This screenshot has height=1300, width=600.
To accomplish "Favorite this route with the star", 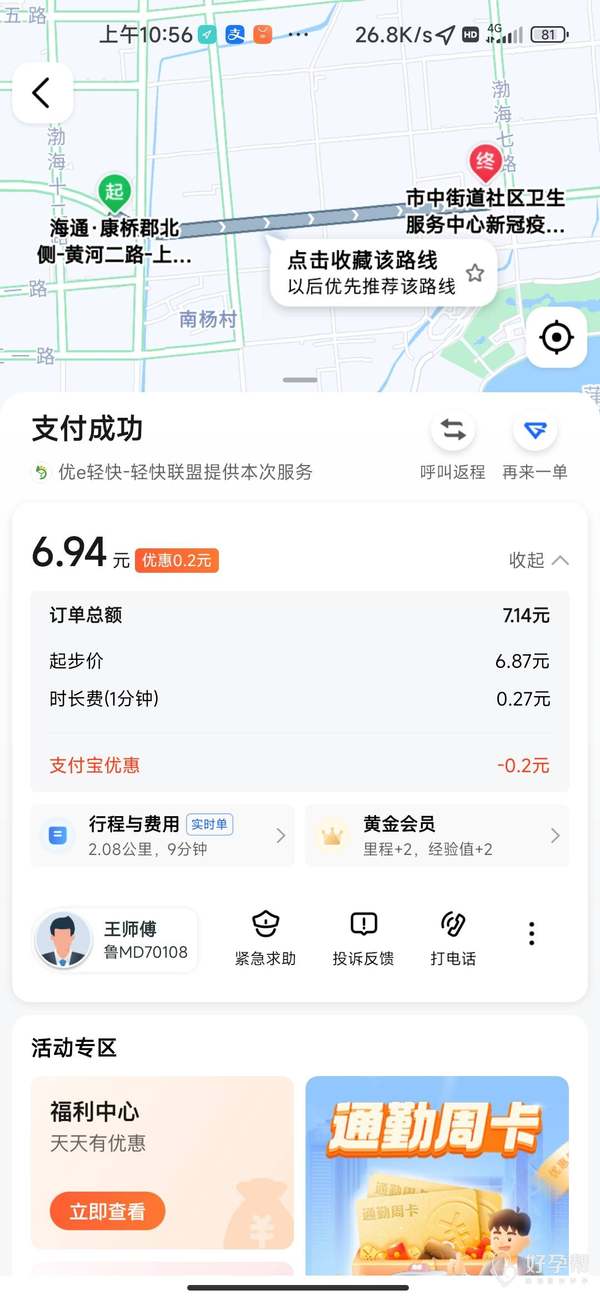I will pos(475,273).
